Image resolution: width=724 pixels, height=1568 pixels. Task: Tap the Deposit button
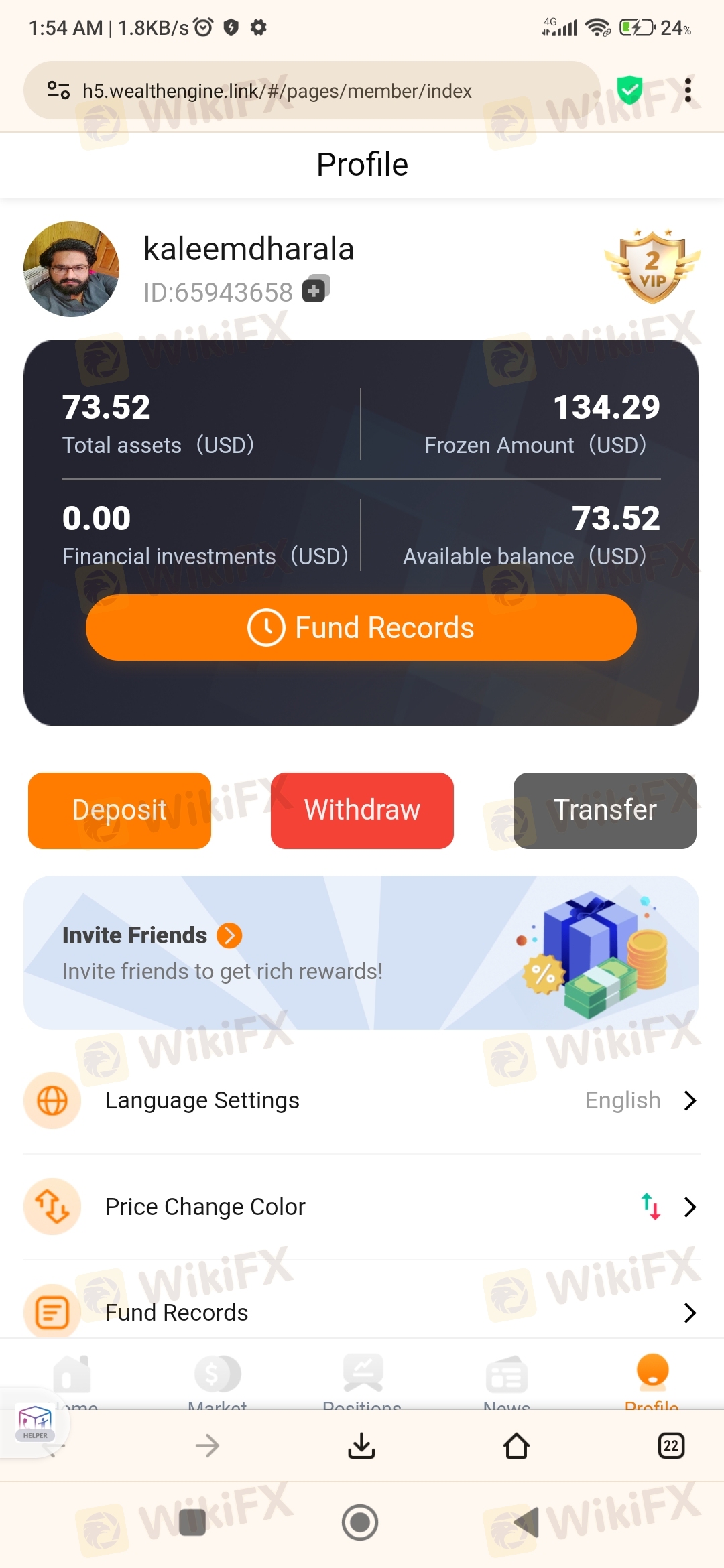119,810
